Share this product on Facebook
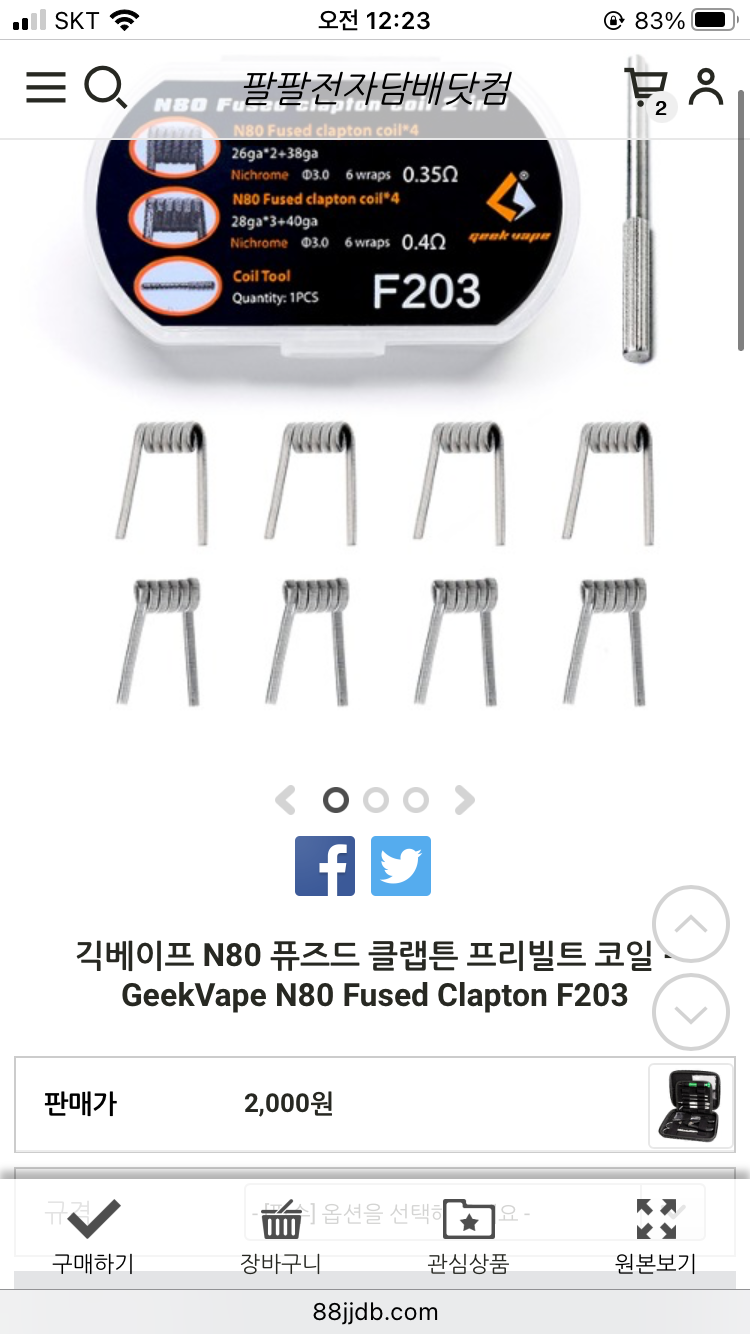This screenshot has height=1334, width=750. click(x=325, y=866)
